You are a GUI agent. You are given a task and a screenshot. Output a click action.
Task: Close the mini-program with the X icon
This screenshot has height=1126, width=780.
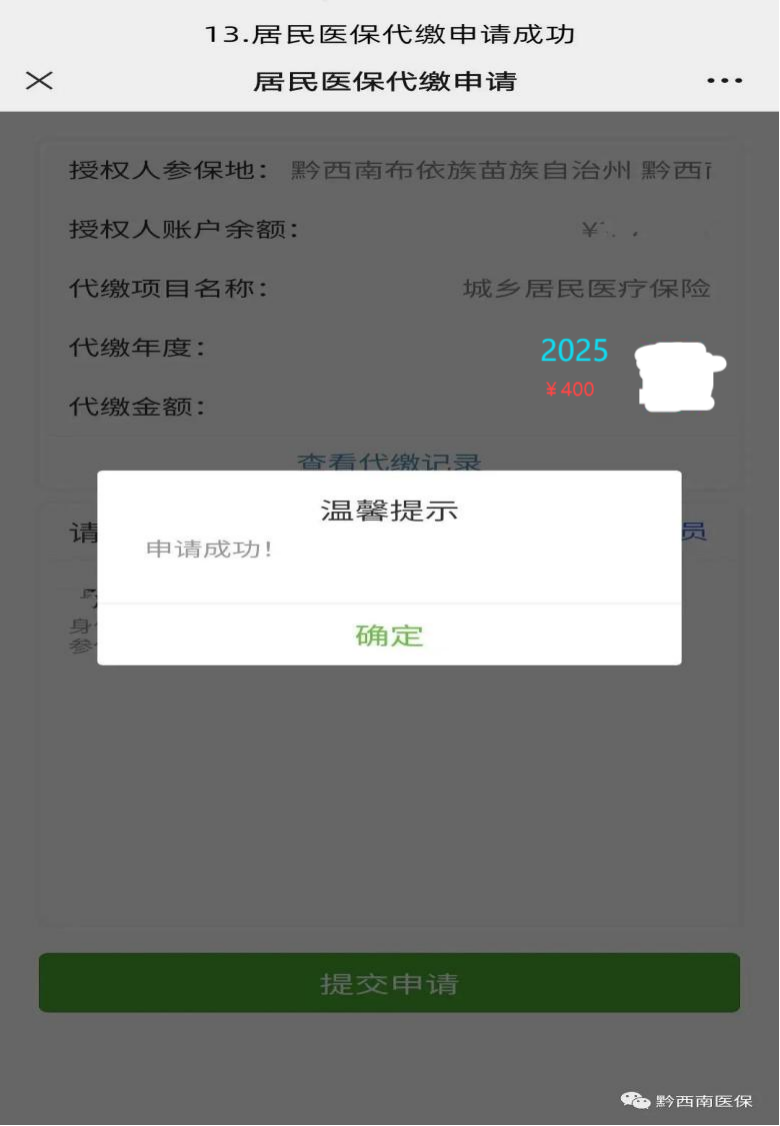point(40,81)
